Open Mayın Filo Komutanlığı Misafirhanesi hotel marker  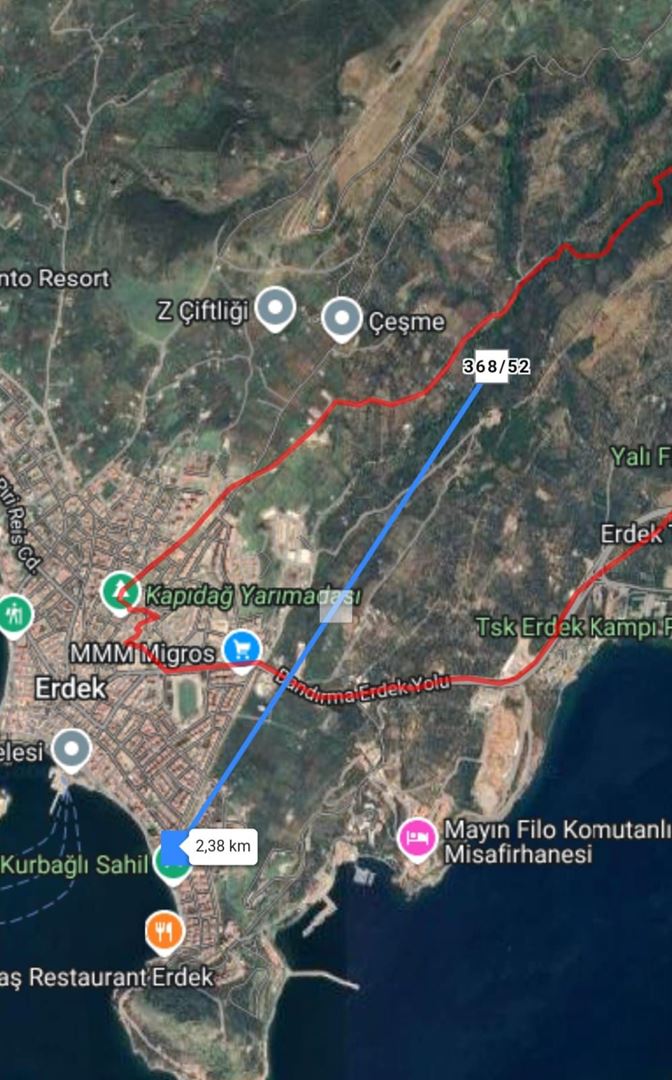coord(417,836)
